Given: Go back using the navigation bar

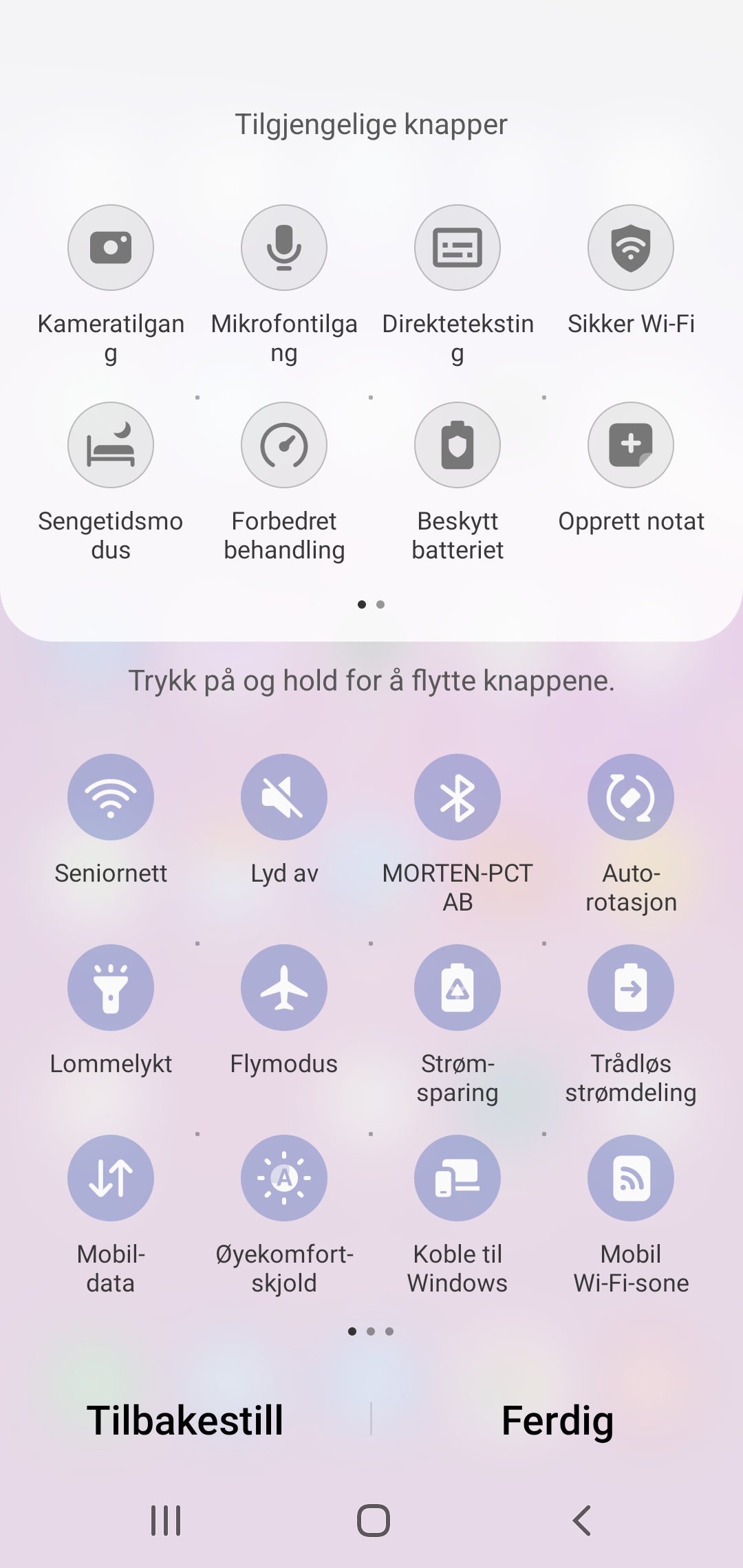Looking at the screenshot, I should (582, 1521).
